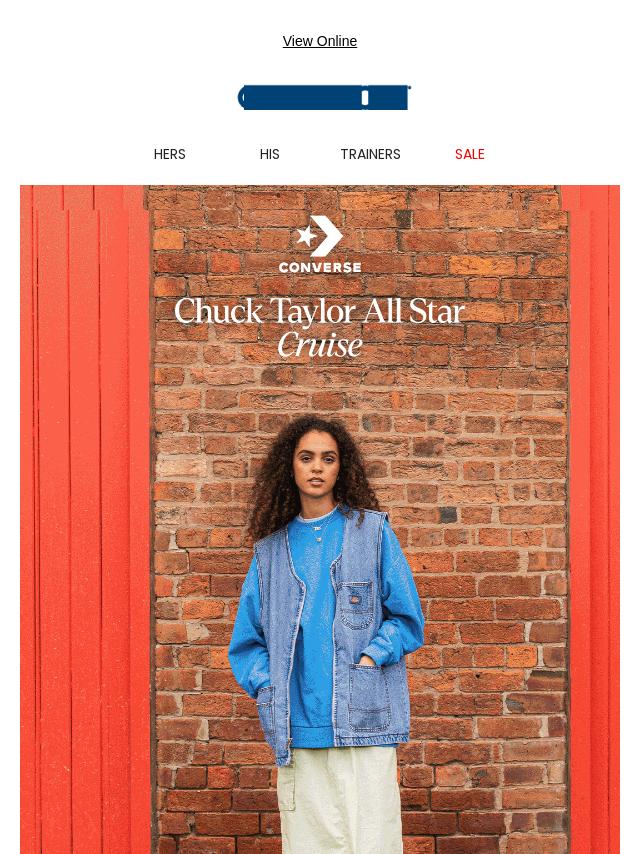Open the View Online link
This screenshot has width=640, height=854.
(320, 41)
